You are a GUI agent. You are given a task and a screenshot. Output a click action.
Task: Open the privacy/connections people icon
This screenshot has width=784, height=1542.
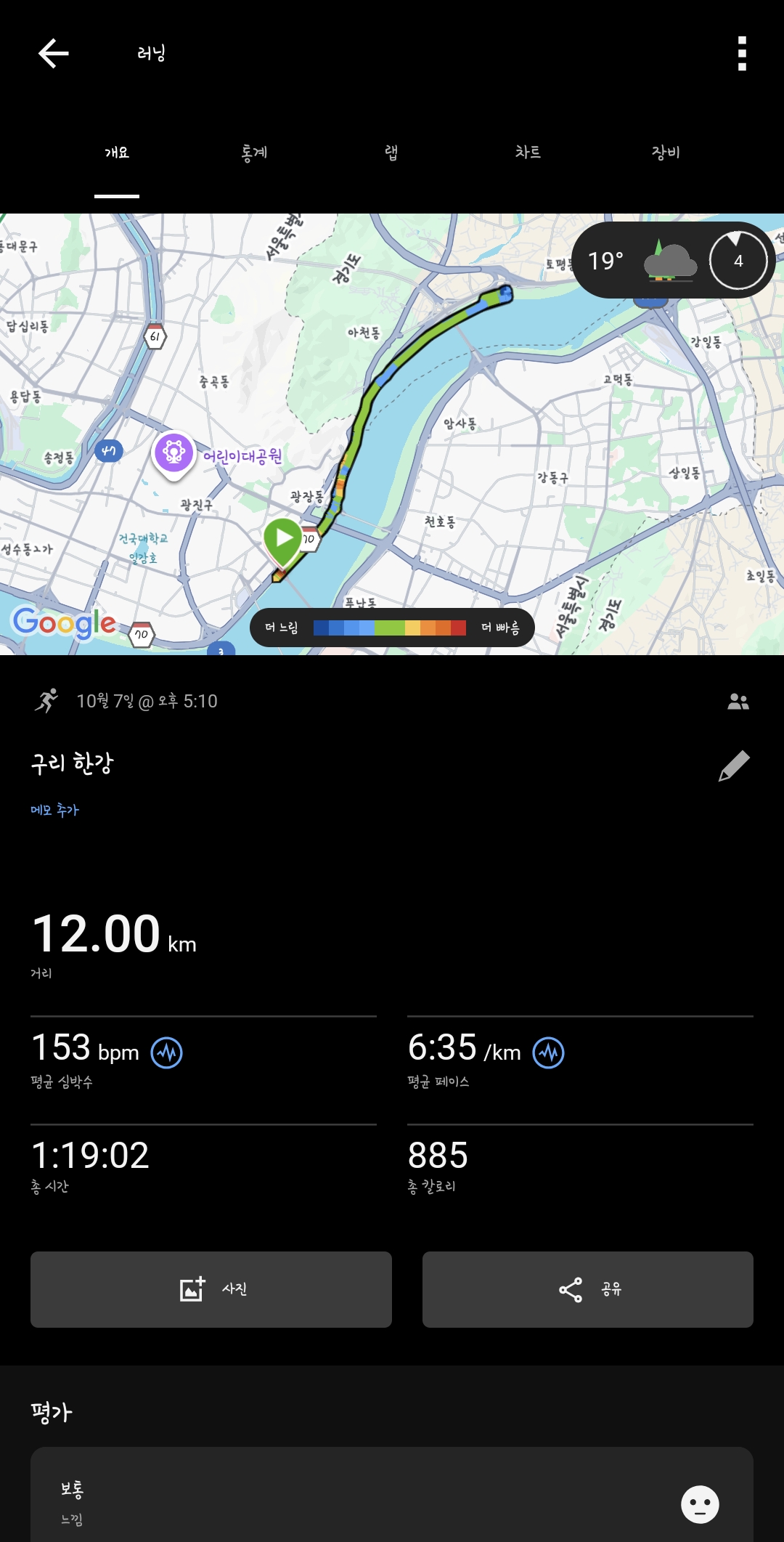[738, 702]
